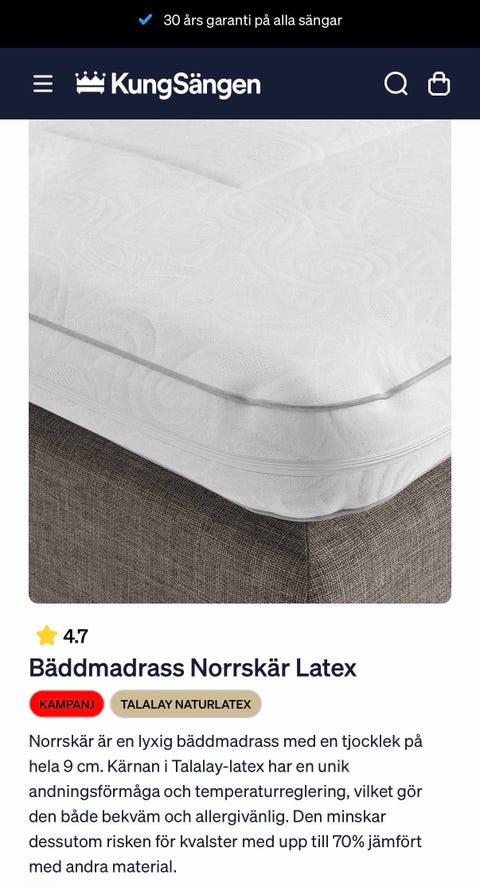The image size is (480, 887).
Task: Open the search icon
Action: (x=396, y=84)
